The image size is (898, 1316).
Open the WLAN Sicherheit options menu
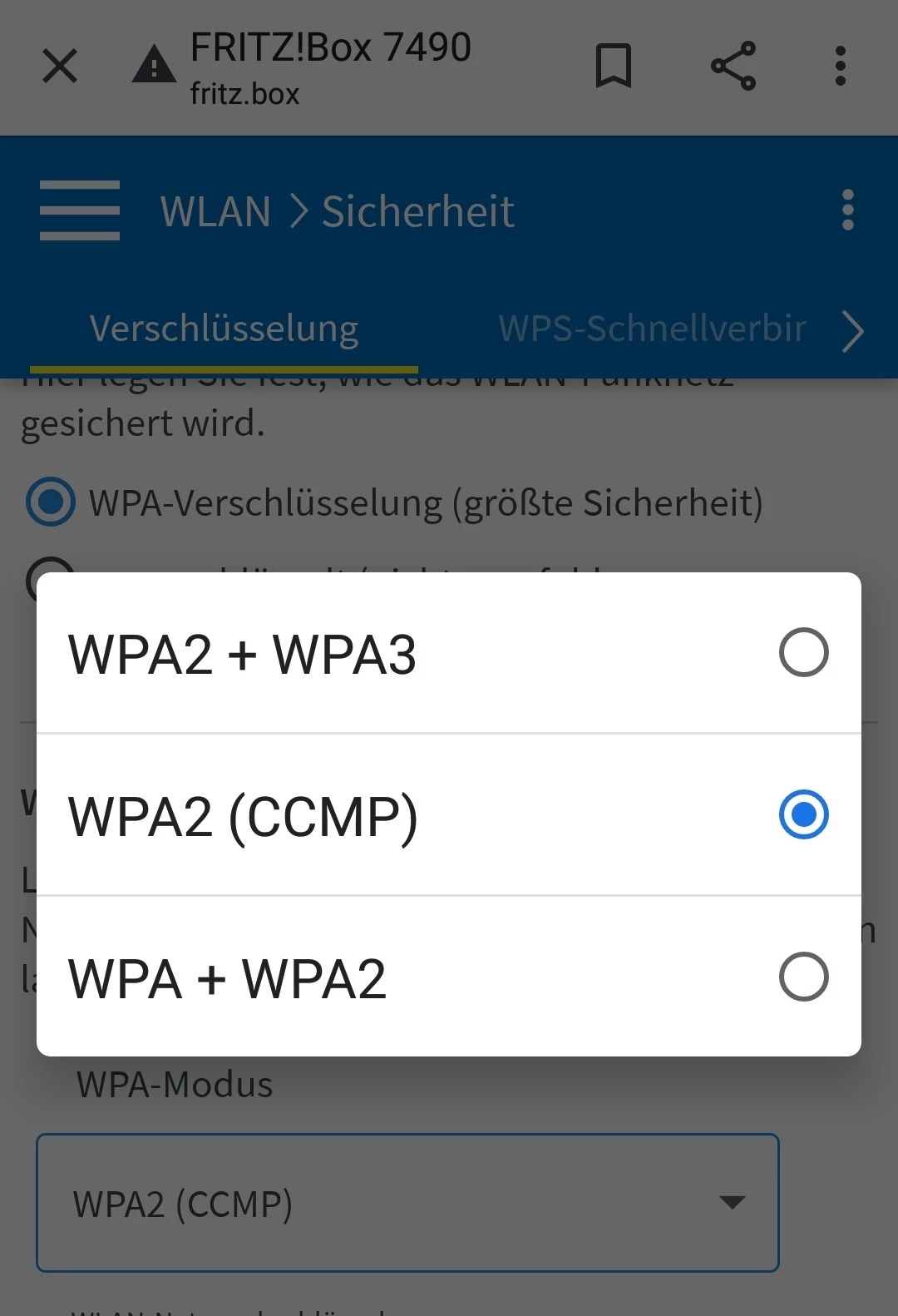[847, 210]
